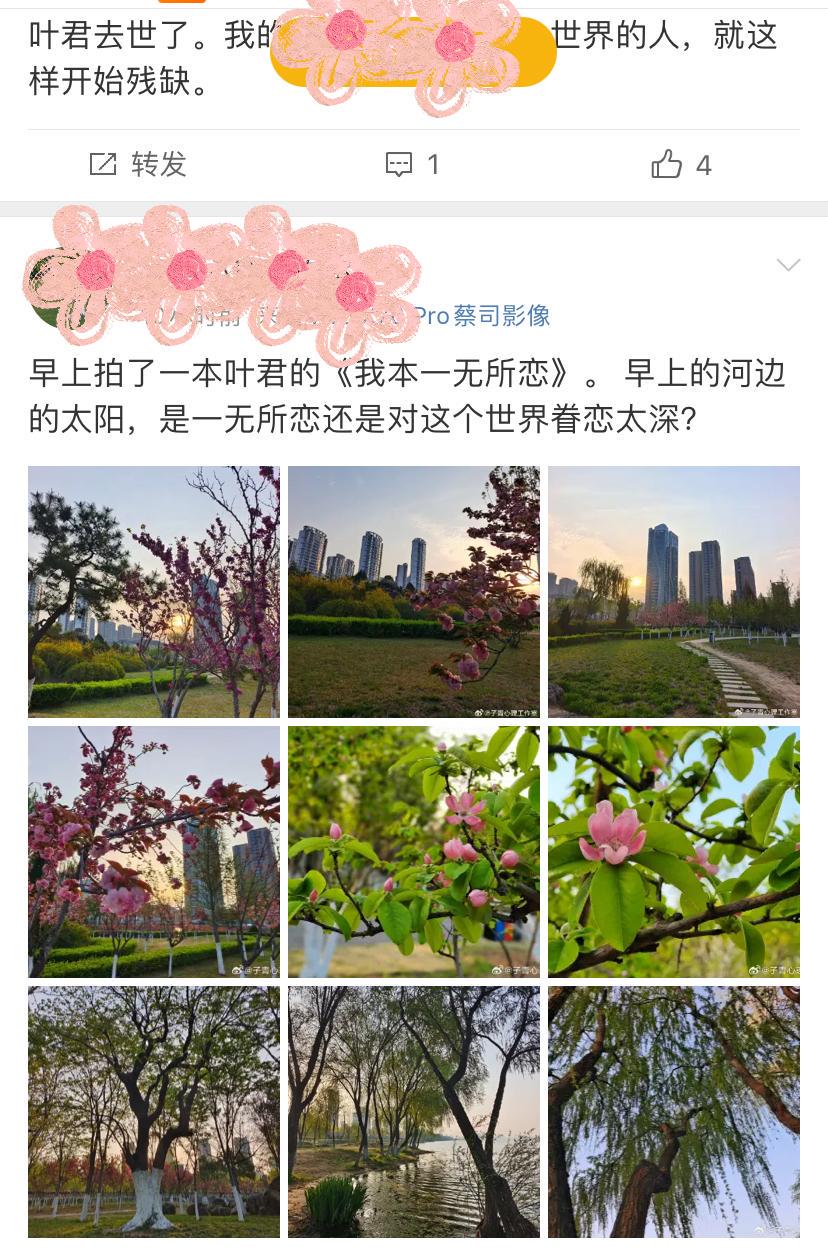The height and width of the screenshot is (1260, 828).
Task: View the pink buds with green leaves photo
Action: [414, 852]
